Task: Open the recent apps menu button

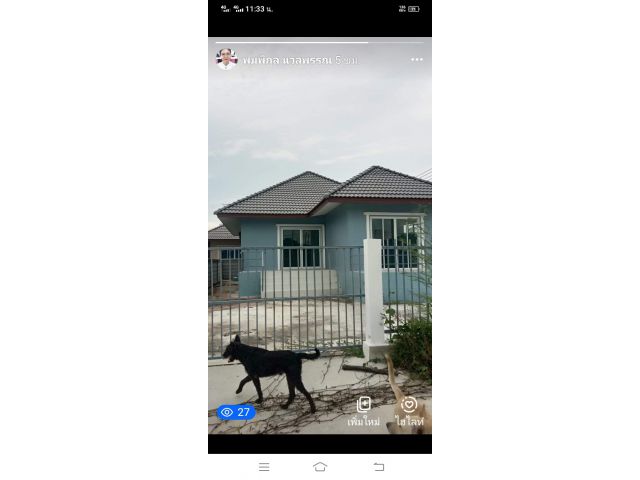Action: pyautogui.click(x=264, y=466)
